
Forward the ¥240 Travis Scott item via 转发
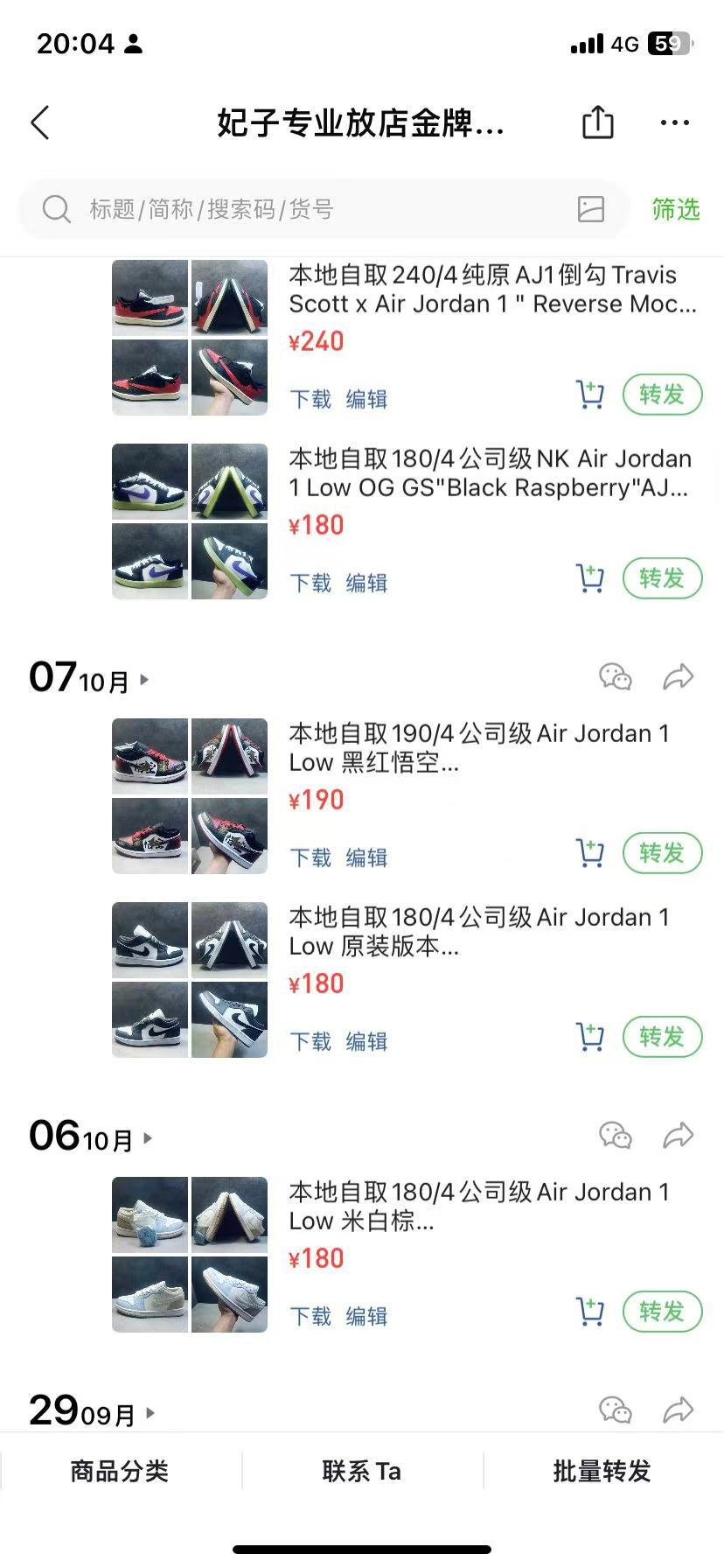click(x=662, y=395)
